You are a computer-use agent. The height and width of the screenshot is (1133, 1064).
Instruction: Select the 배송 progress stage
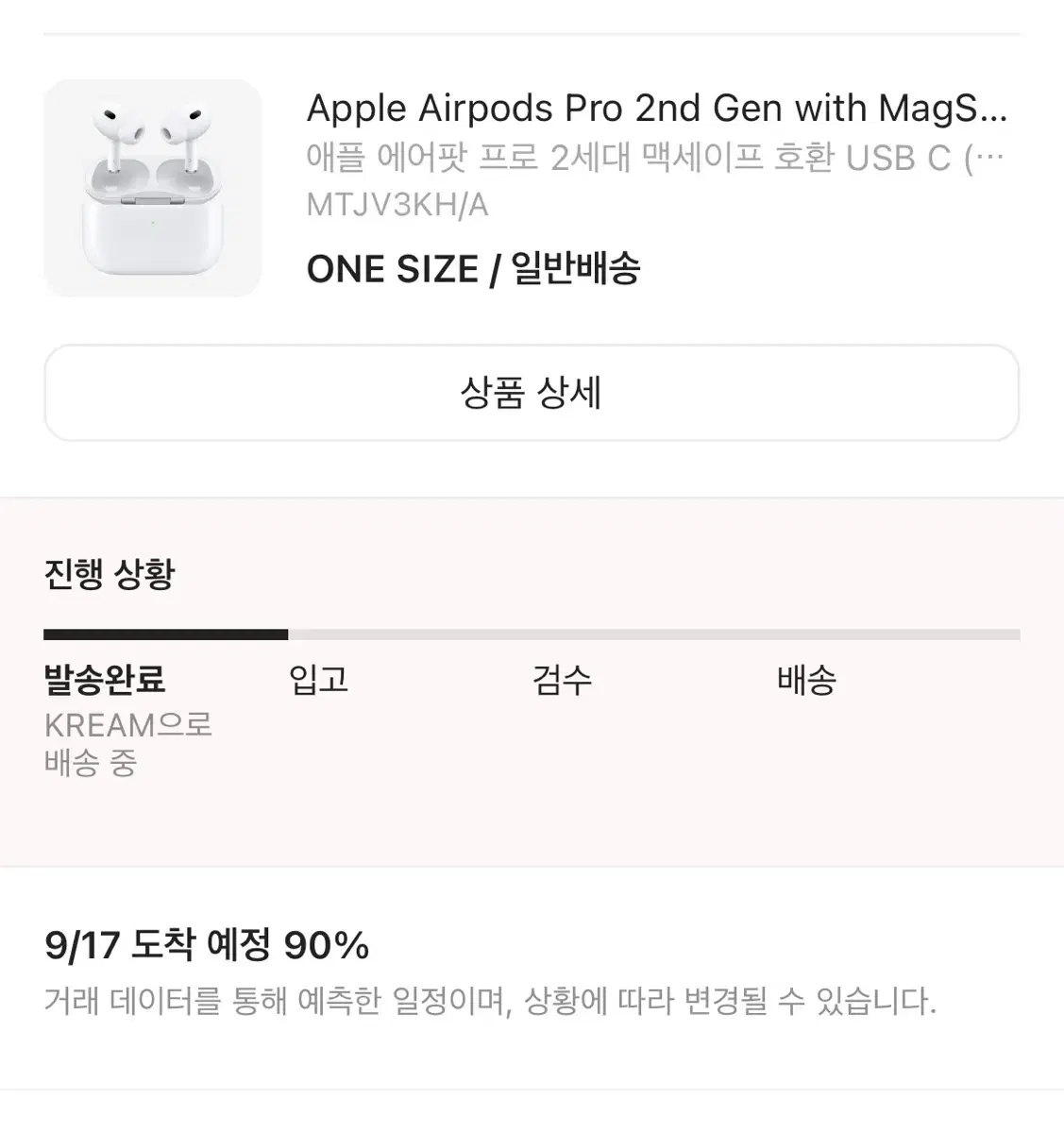(805, 678)
